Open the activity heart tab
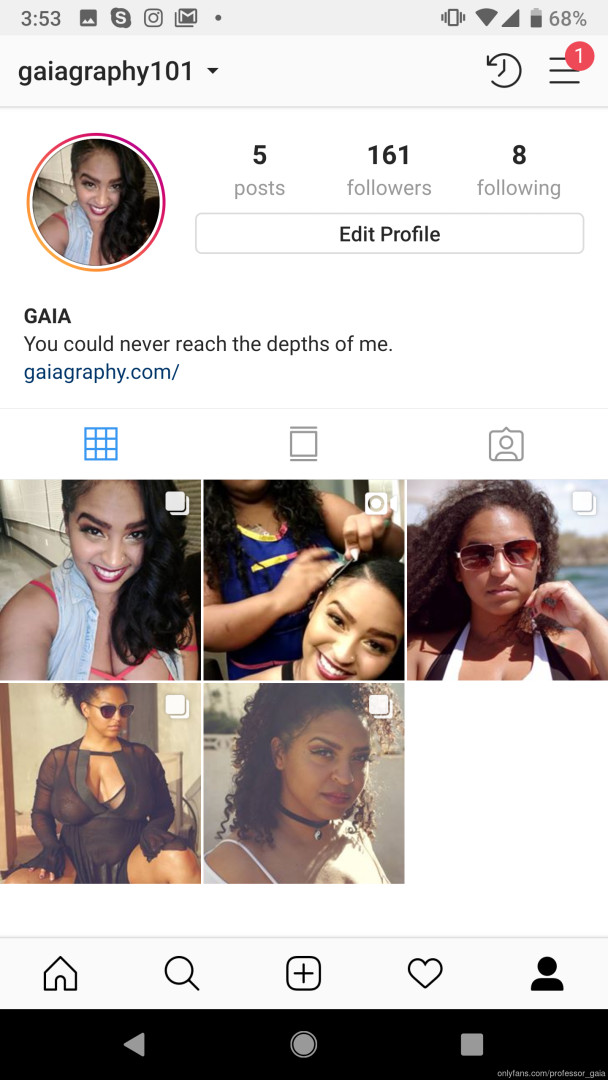Screen dimensions: 608x1080 tap(425, 972)
